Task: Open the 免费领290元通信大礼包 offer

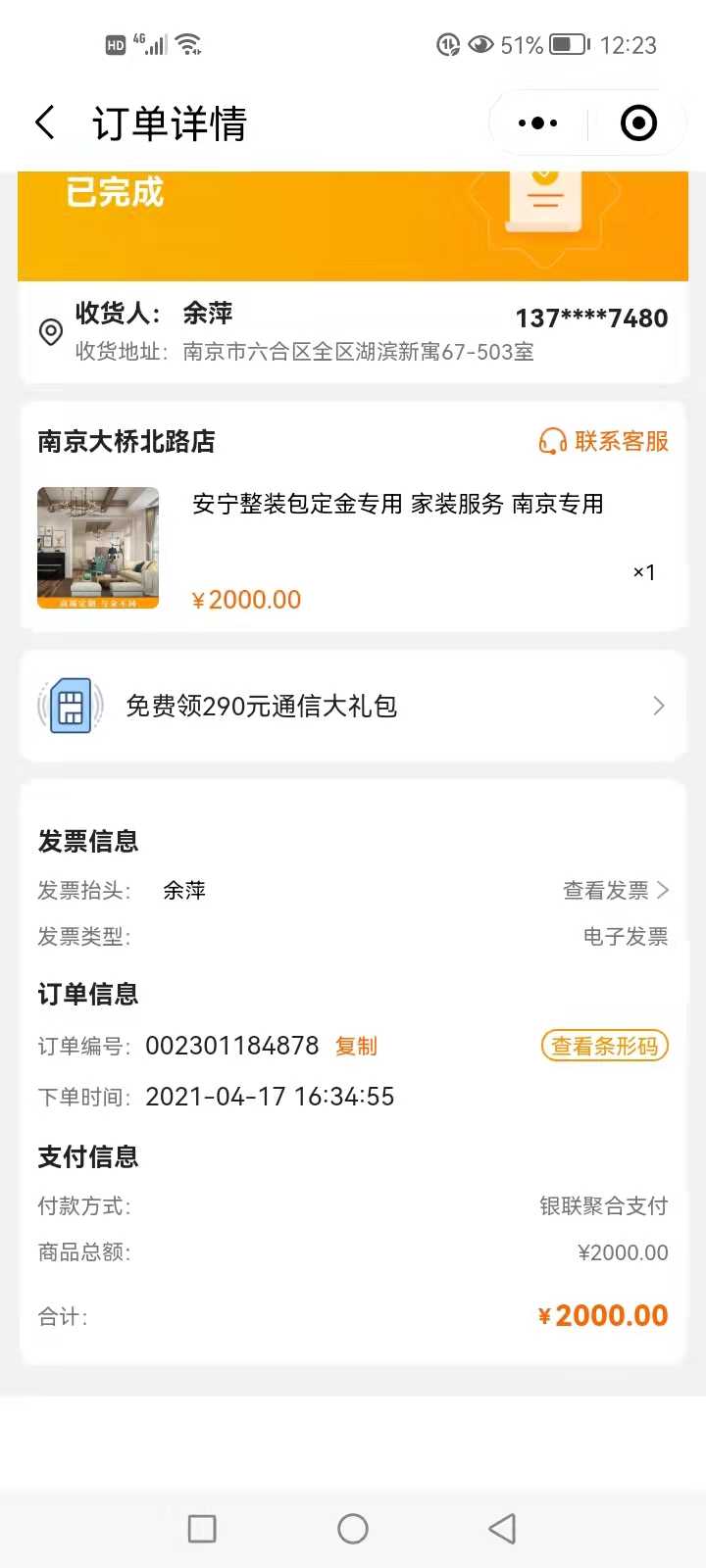Action: [353, 706]
